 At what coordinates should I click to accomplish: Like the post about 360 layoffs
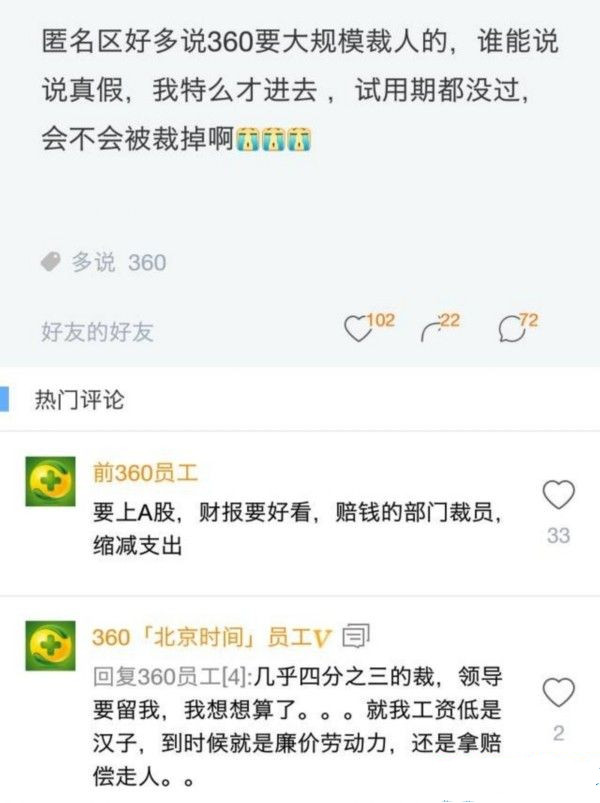358,328
